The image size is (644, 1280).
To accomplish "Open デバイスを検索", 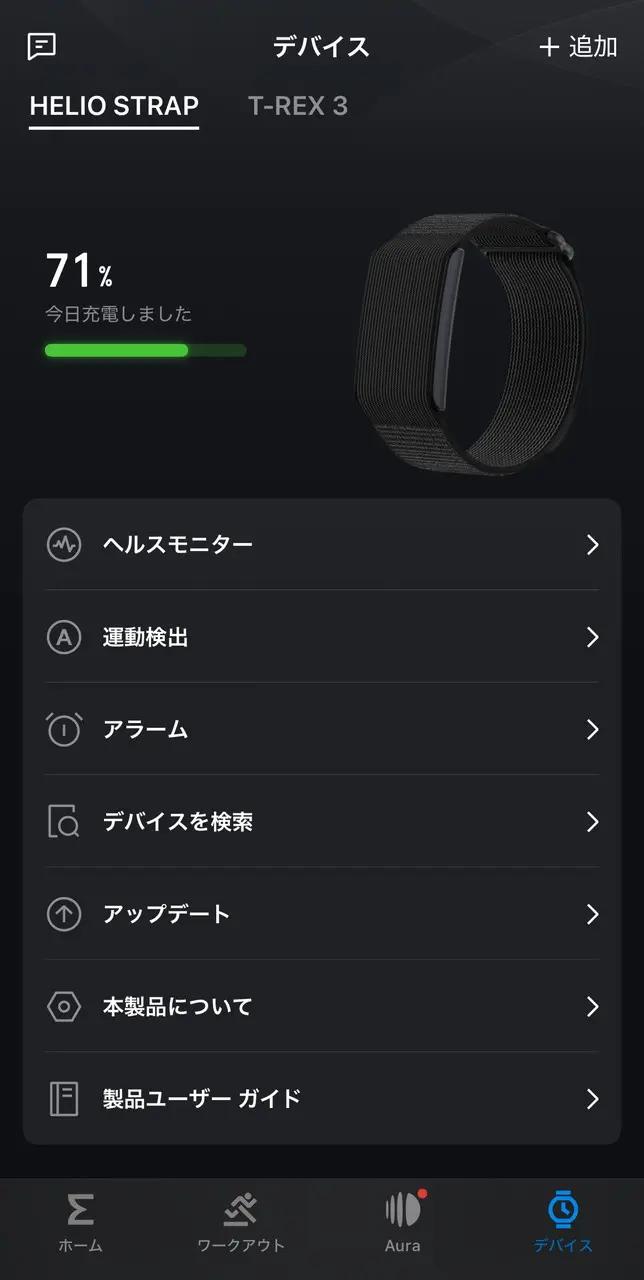I will click(322, 822).
